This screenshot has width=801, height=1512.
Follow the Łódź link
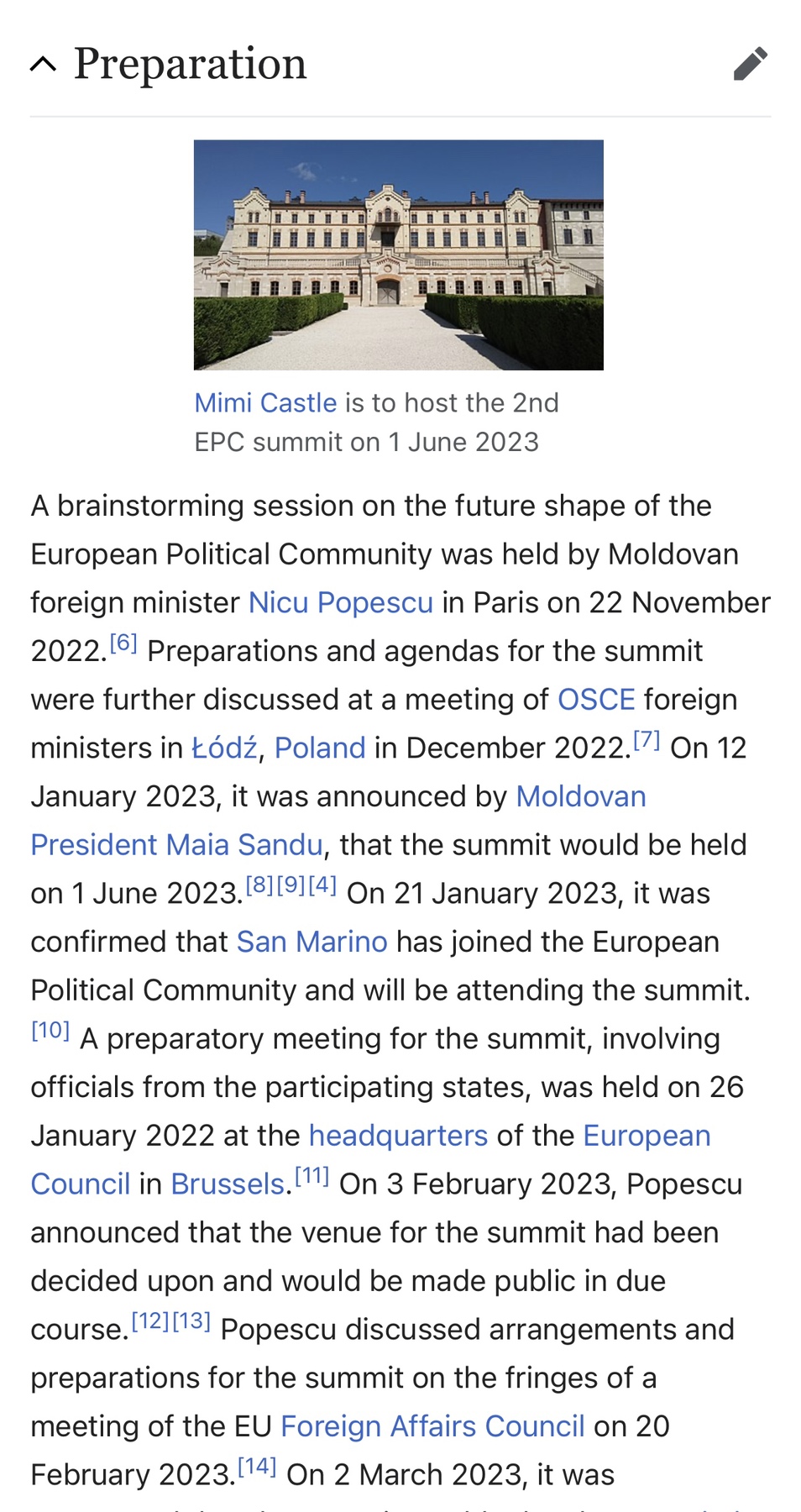(x=224, y=748)
